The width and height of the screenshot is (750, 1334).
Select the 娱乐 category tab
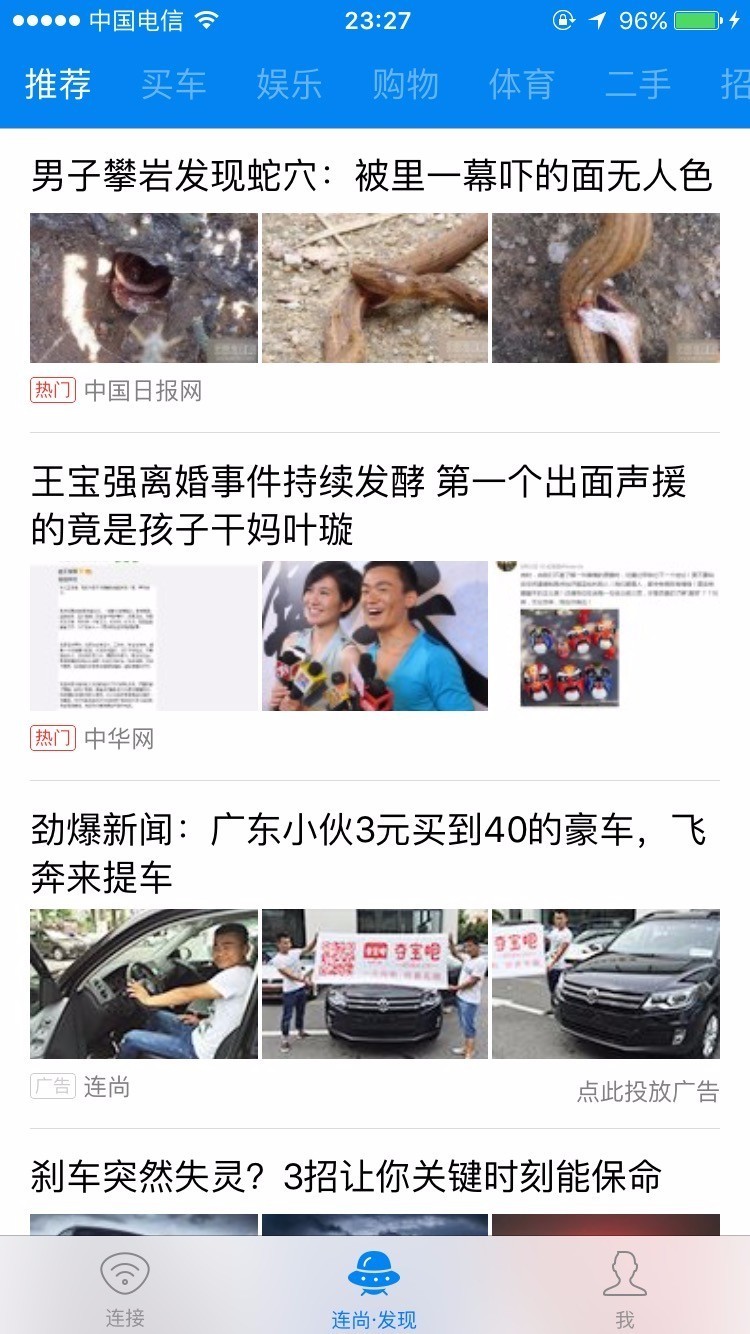[x=290, y=84]
